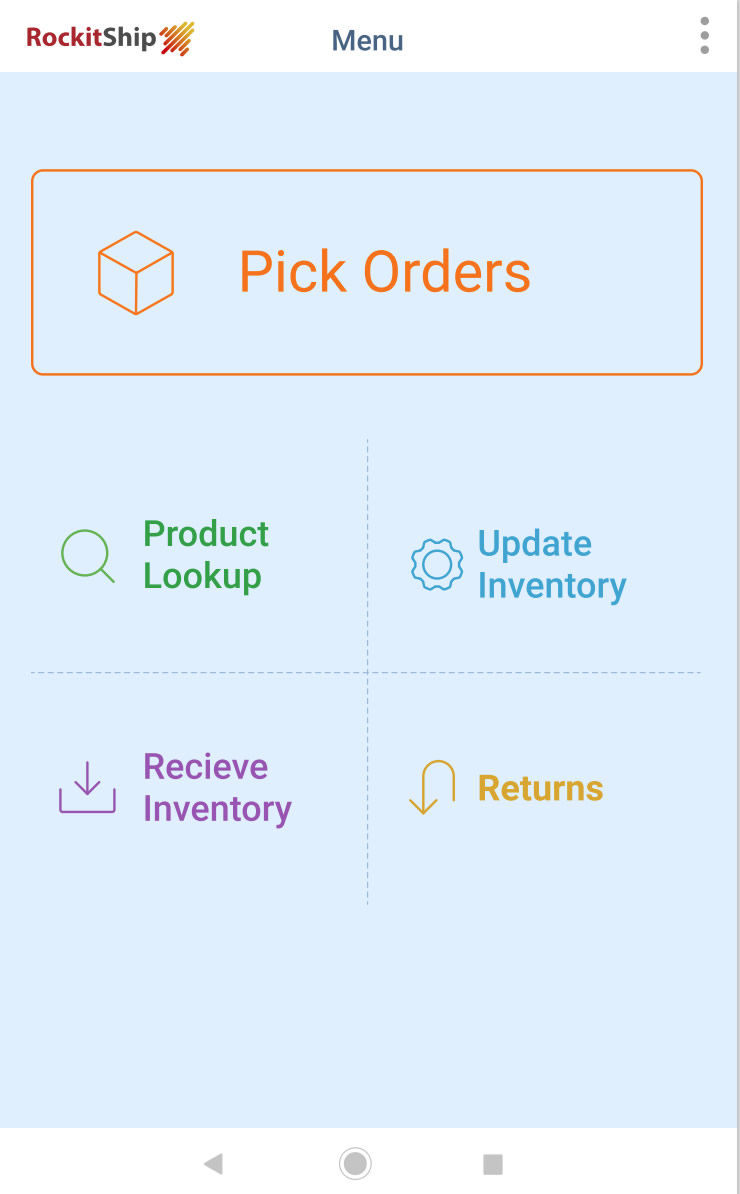This screenshot has width=740, height=1194.
Task: Tap the system home button
Action: click(355, 1163)
